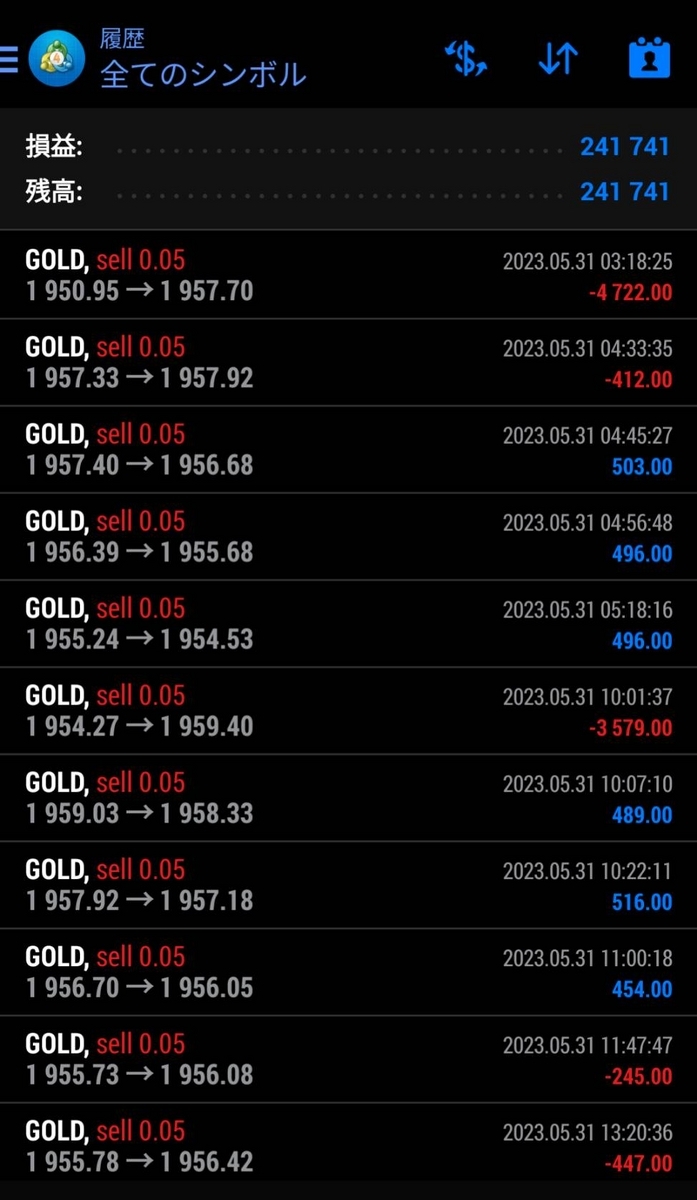Viewport: 697px width, 1200px height.
Task: Open the trade closed at 05:18:16
Action: 348,624
